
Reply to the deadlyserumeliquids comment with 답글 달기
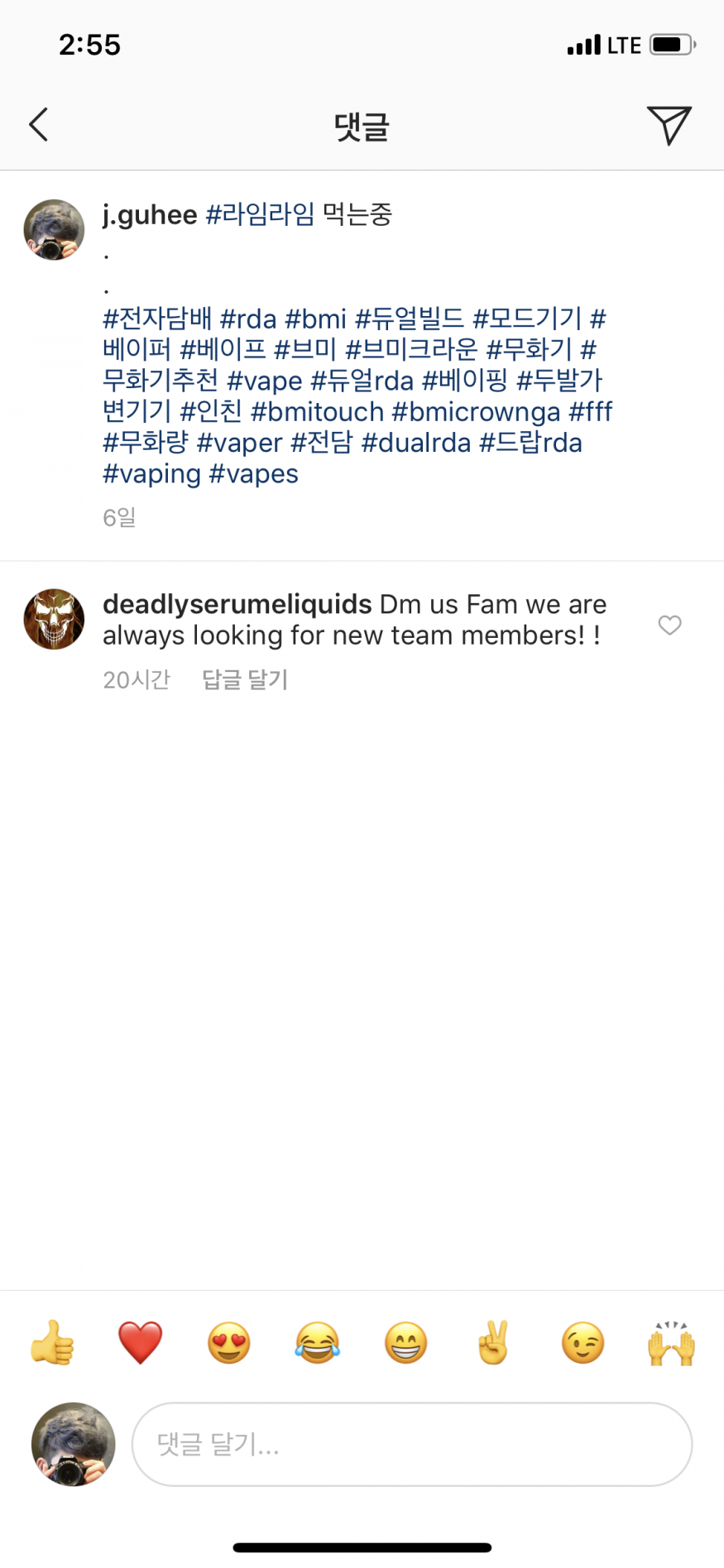click(245, 680)
